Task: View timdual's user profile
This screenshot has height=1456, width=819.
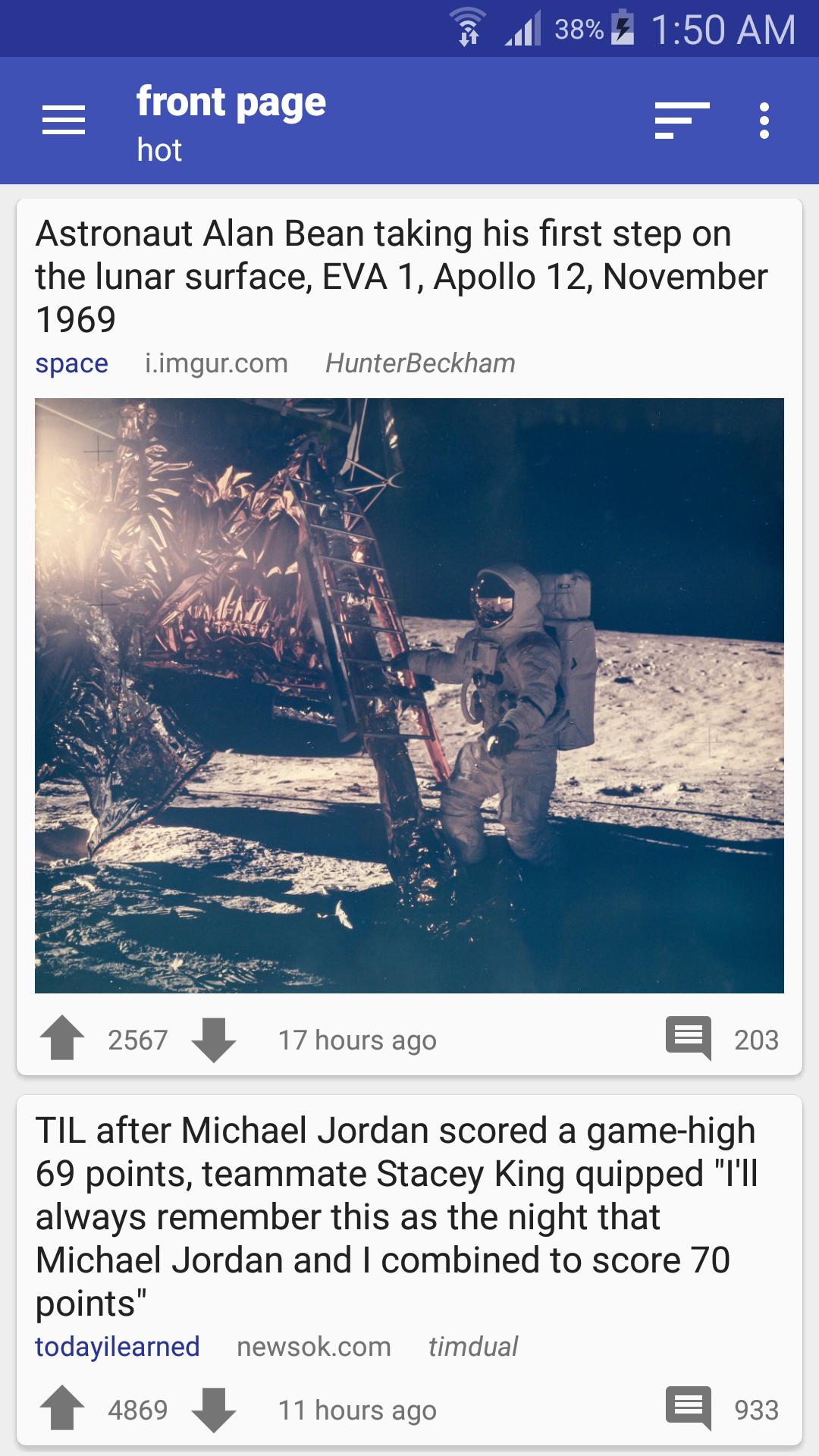Action: click(472, 1347)
